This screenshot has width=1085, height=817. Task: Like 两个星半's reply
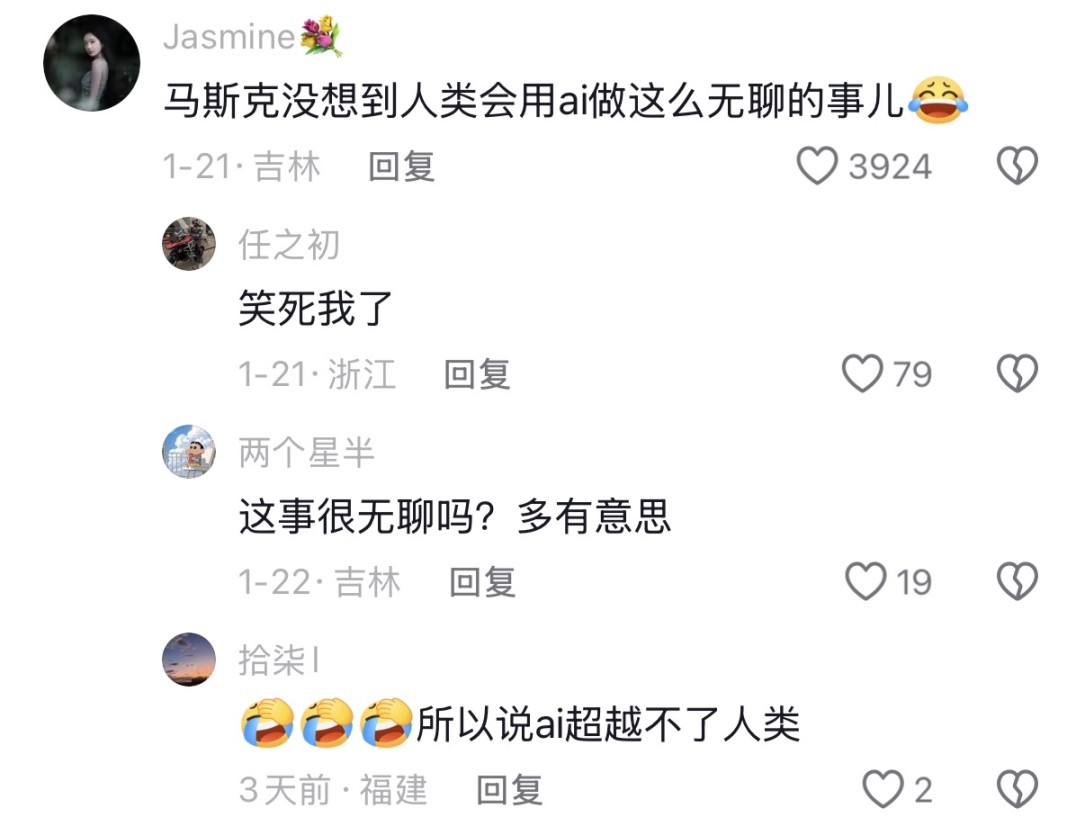(x=865, y=581)
